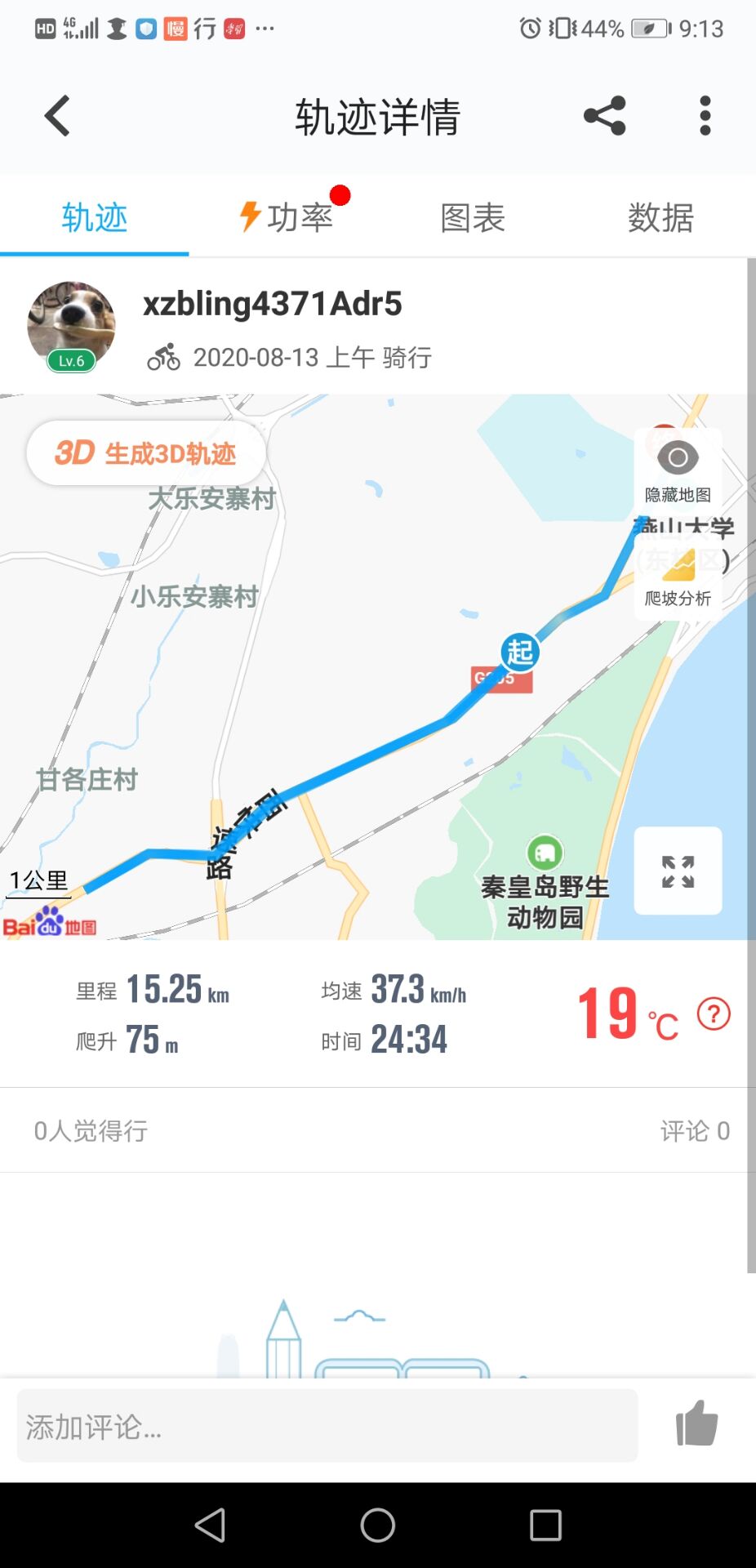756x1568 pixels.
Task: Focus the 添加评论 comment field
Action: tap(327, 1427)
